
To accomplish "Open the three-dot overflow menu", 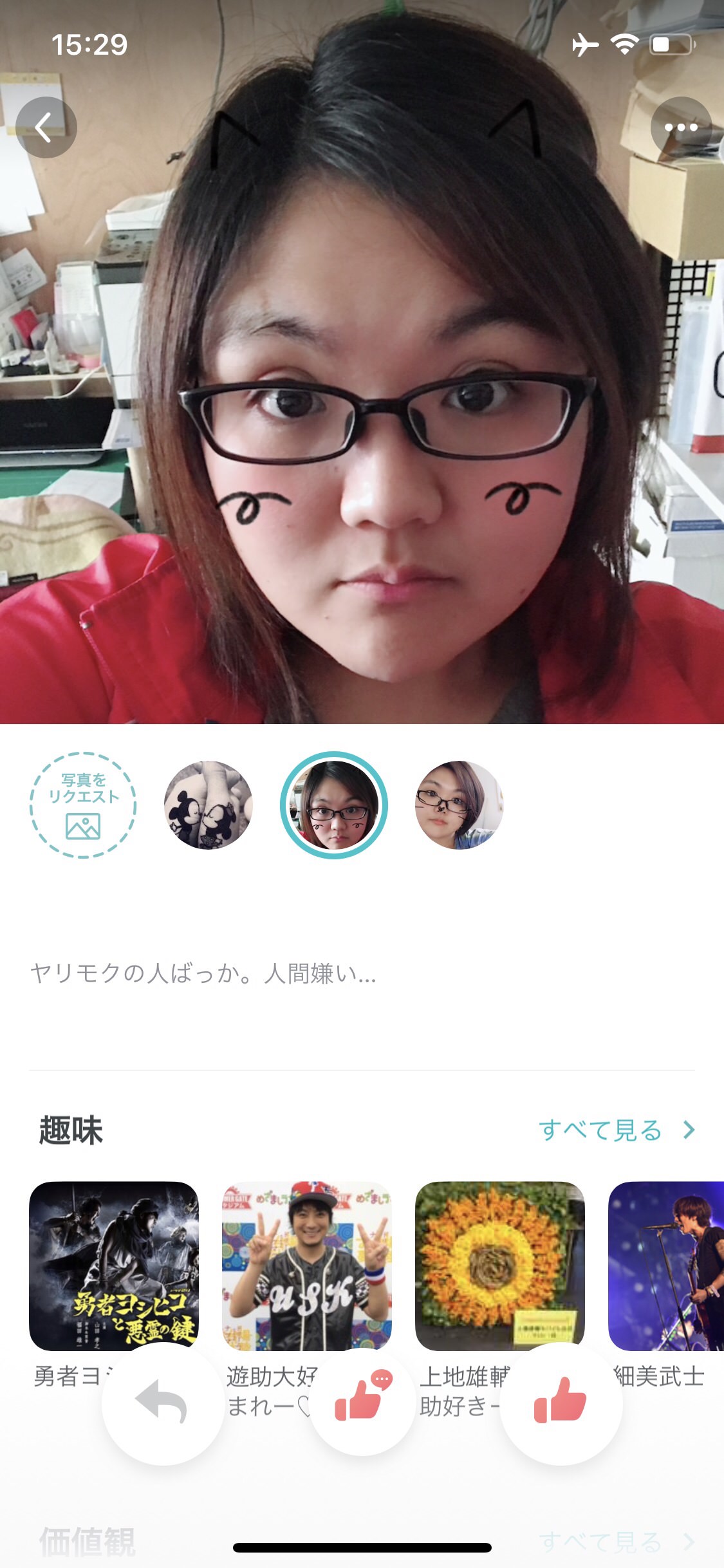I will (x=681, y=127).
